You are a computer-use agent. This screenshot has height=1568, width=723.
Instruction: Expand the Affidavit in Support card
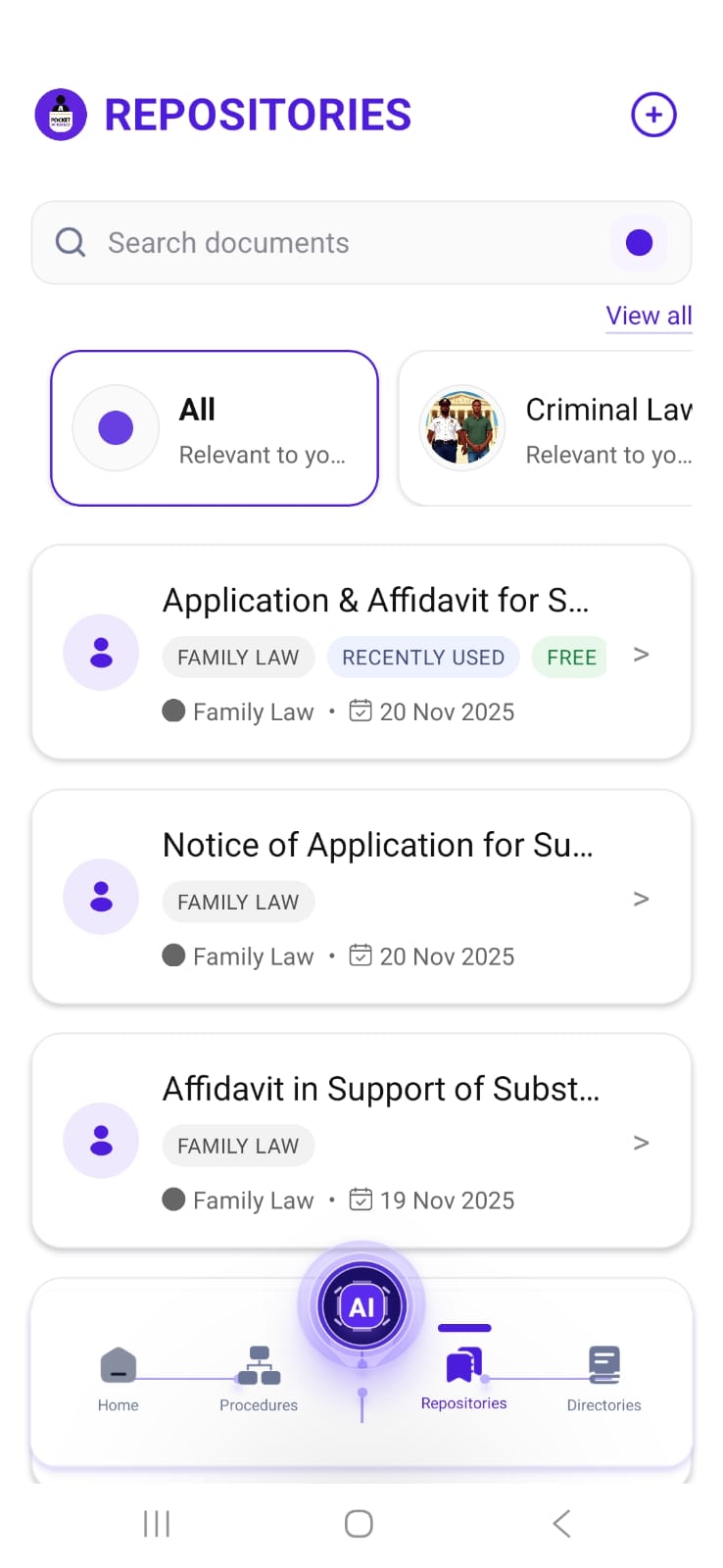pos(641,1142)
